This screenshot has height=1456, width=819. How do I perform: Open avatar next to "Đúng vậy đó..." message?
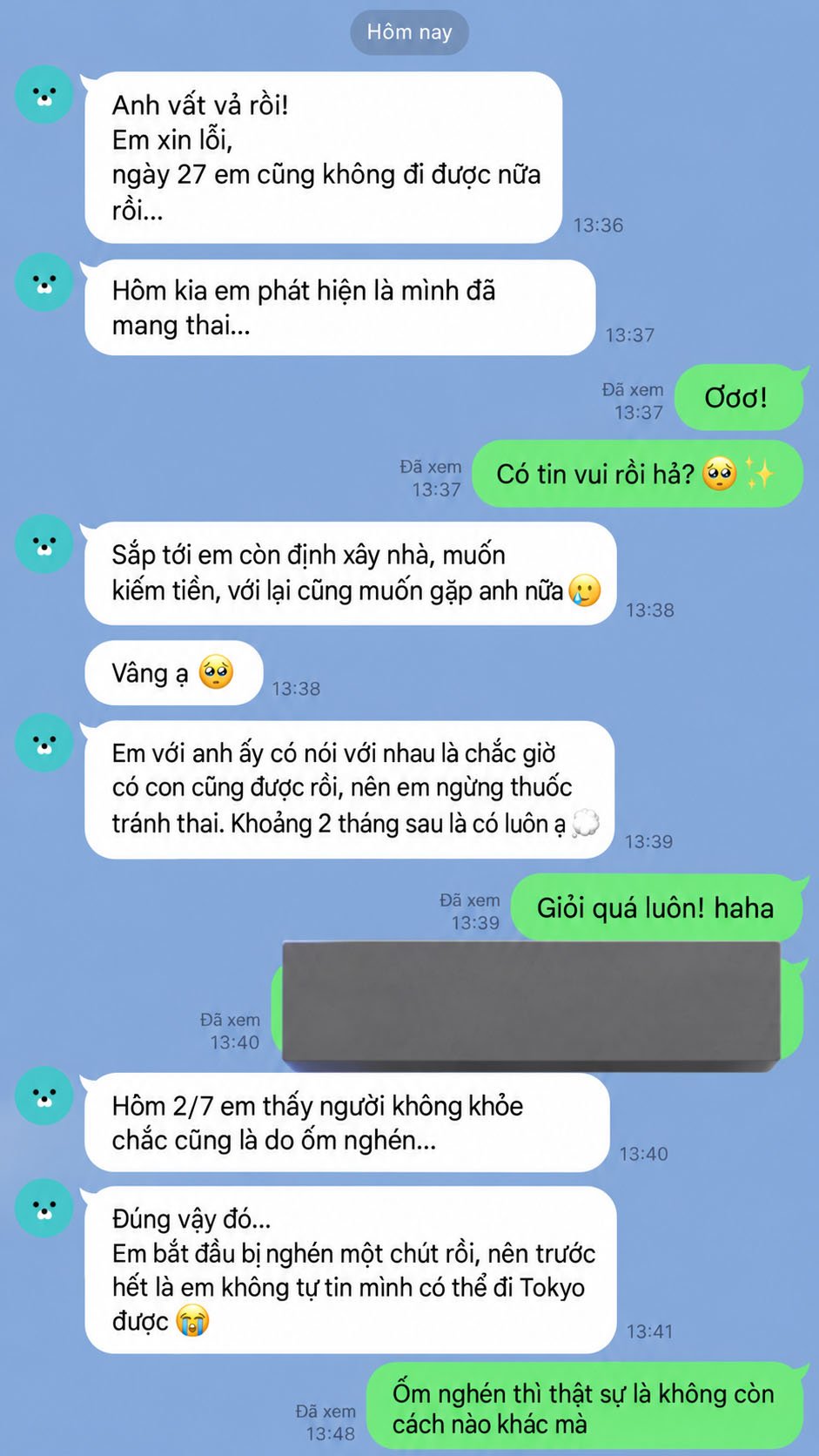click(x=44, y=1208)
